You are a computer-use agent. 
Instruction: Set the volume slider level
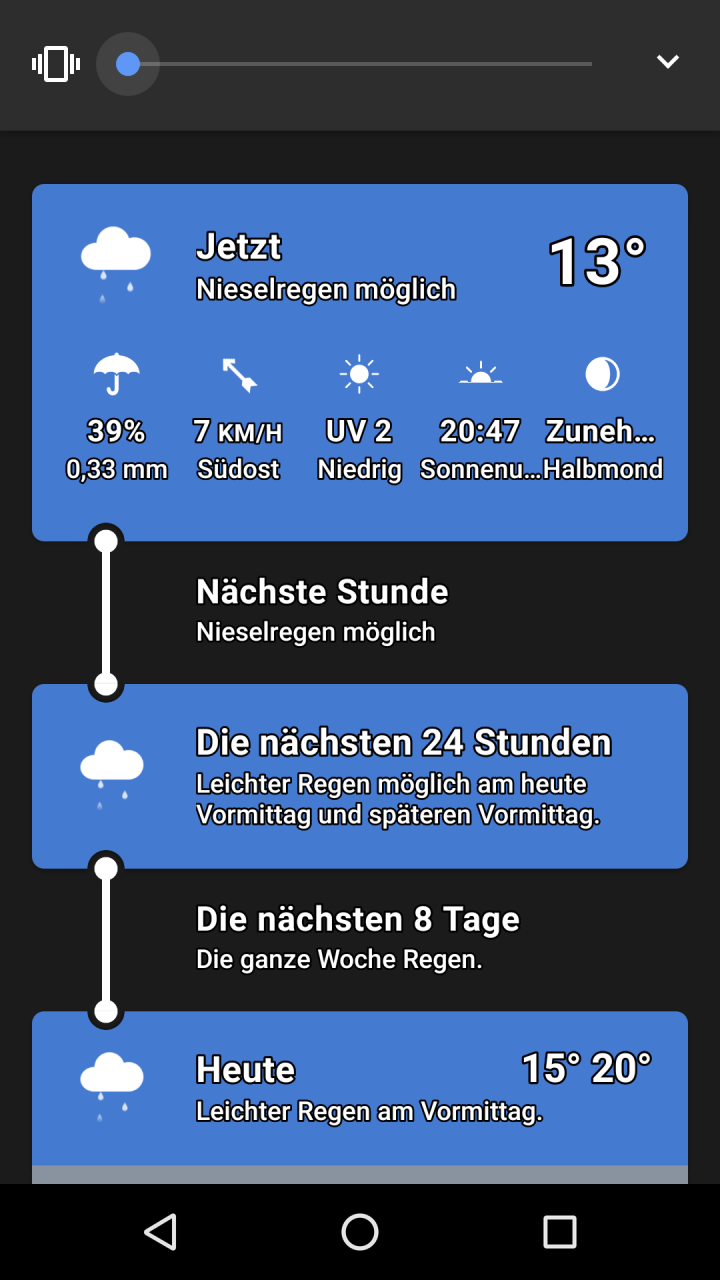click(x=360, y=64)
